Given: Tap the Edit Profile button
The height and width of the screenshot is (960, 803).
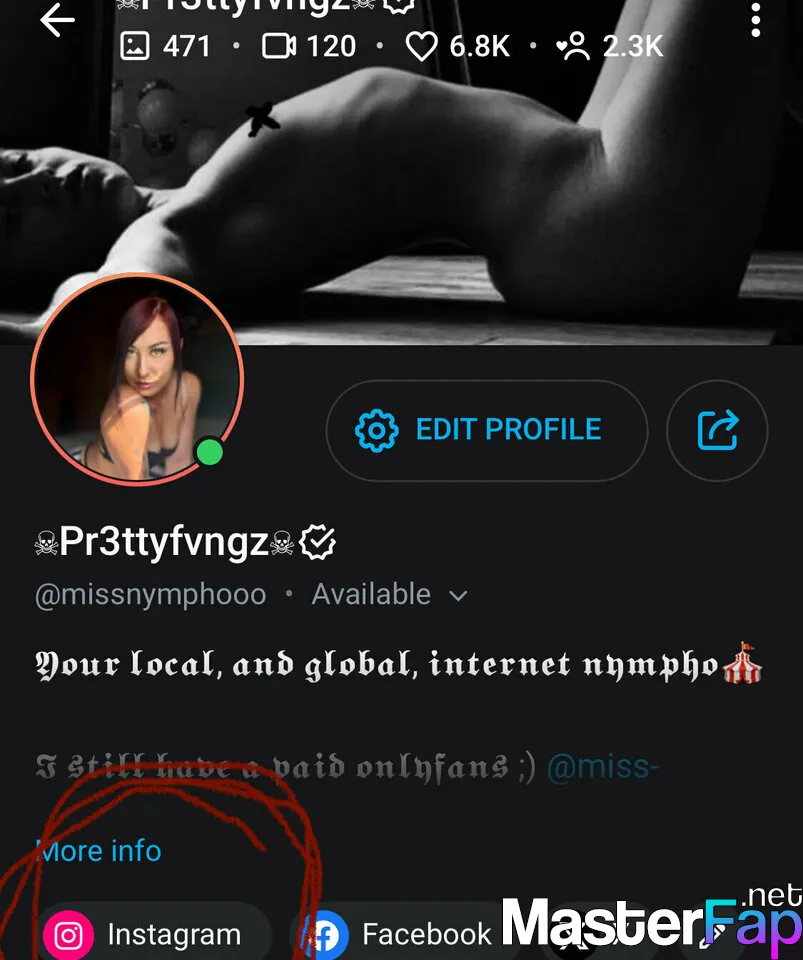Looking at the screenshot, I should 486,430.
